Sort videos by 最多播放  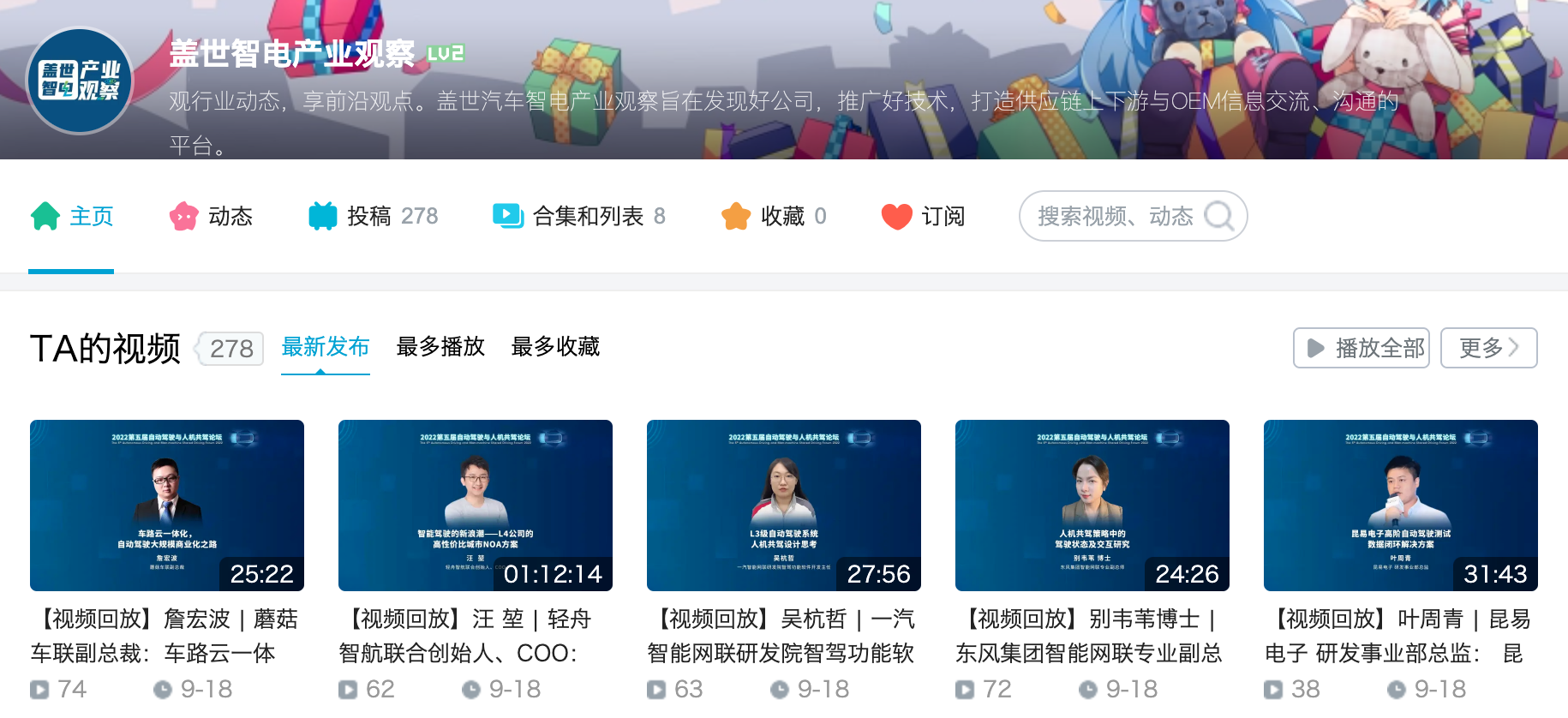click(440, 347)
